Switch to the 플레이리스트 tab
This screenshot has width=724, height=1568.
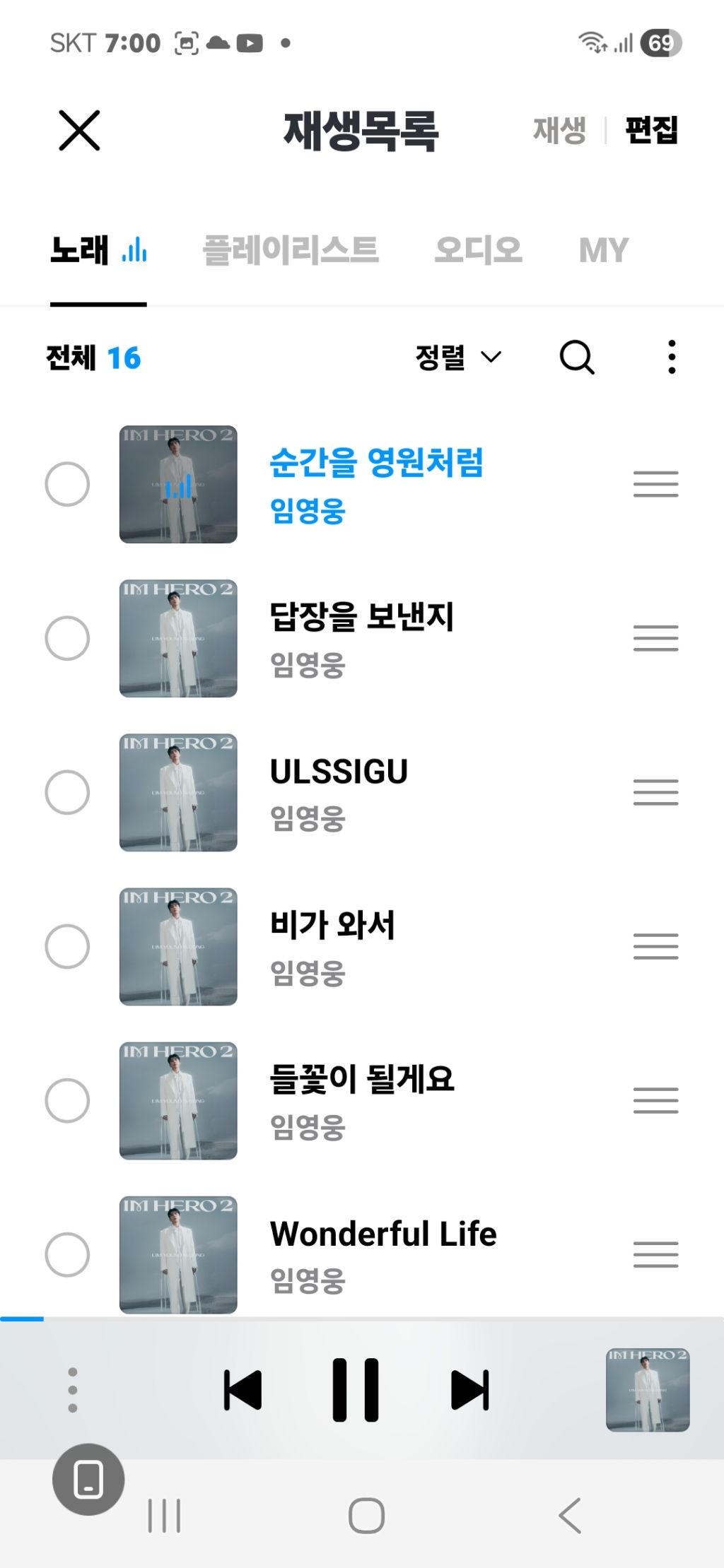tap(291, 250)
